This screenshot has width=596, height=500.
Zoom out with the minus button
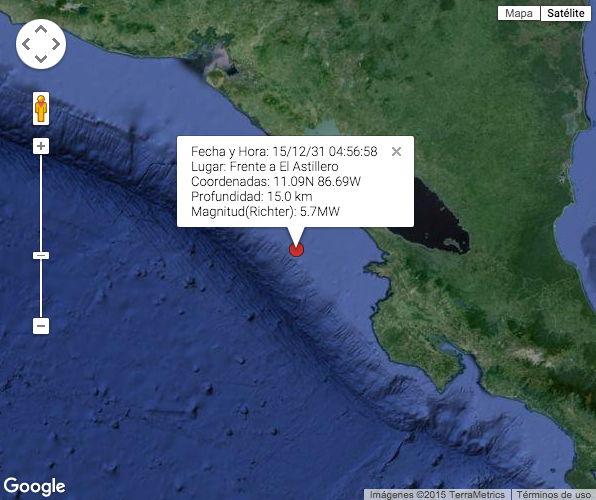coord(41,326)
